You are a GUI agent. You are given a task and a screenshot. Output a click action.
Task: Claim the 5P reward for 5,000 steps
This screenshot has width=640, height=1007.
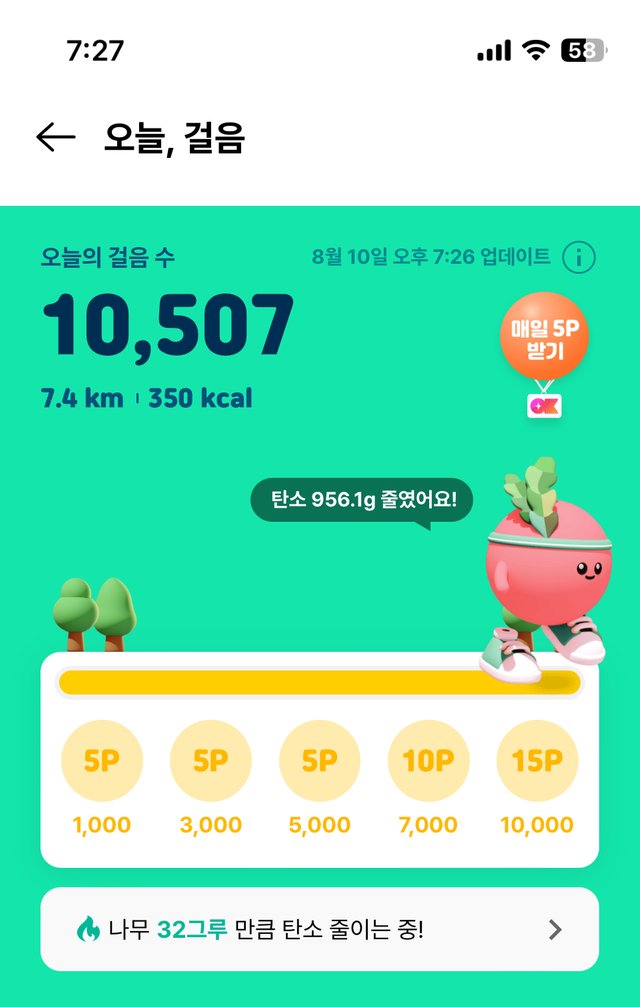click(x=320, y=762)
